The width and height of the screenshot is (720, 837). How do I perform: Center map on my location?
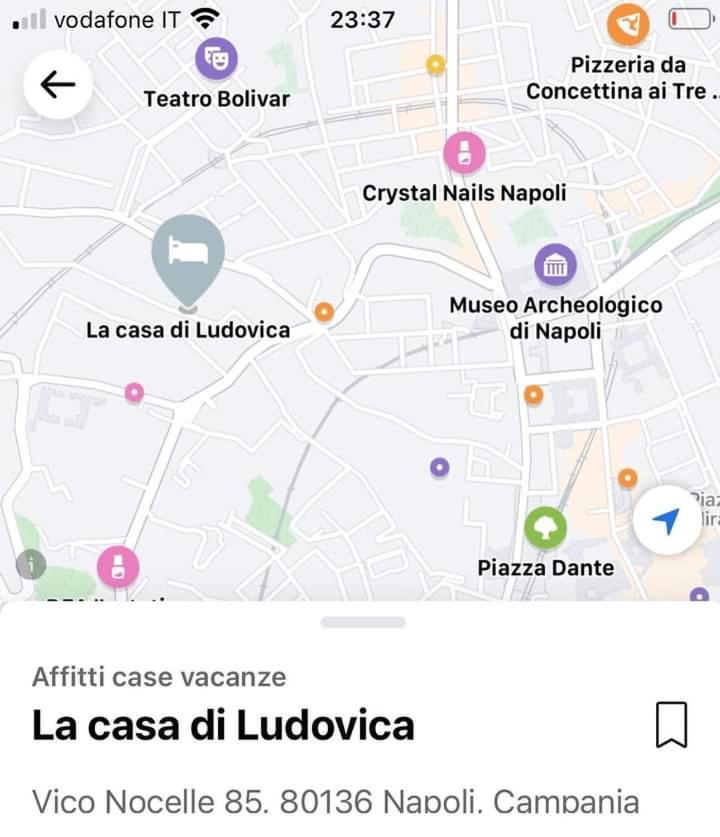coord(666,520)
